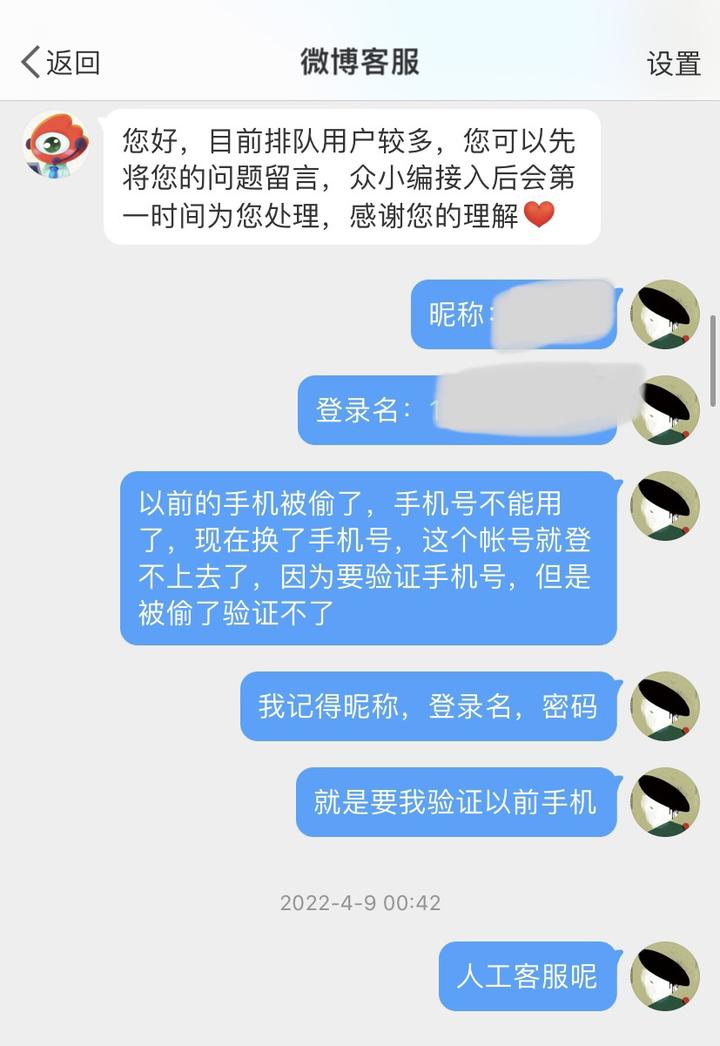720x1046 pixels.
Task: Open the 微博客服 chat title
Action: 360,62
